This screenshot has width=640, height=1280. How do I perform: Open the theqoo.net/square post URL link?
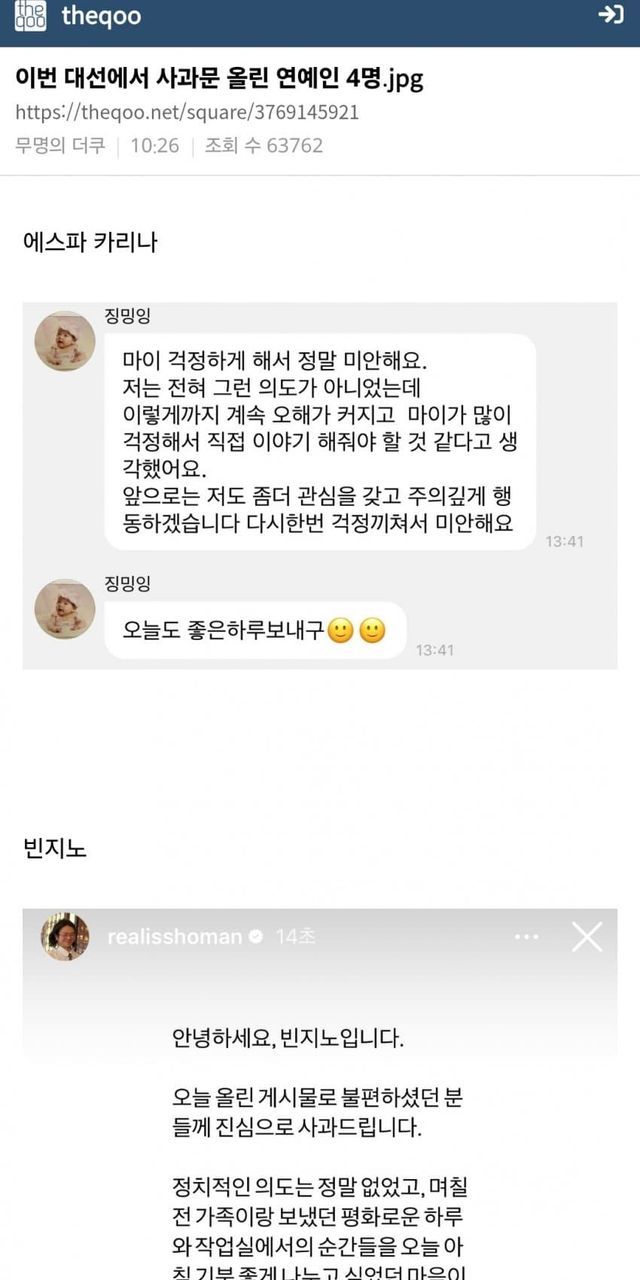point(187,112)
